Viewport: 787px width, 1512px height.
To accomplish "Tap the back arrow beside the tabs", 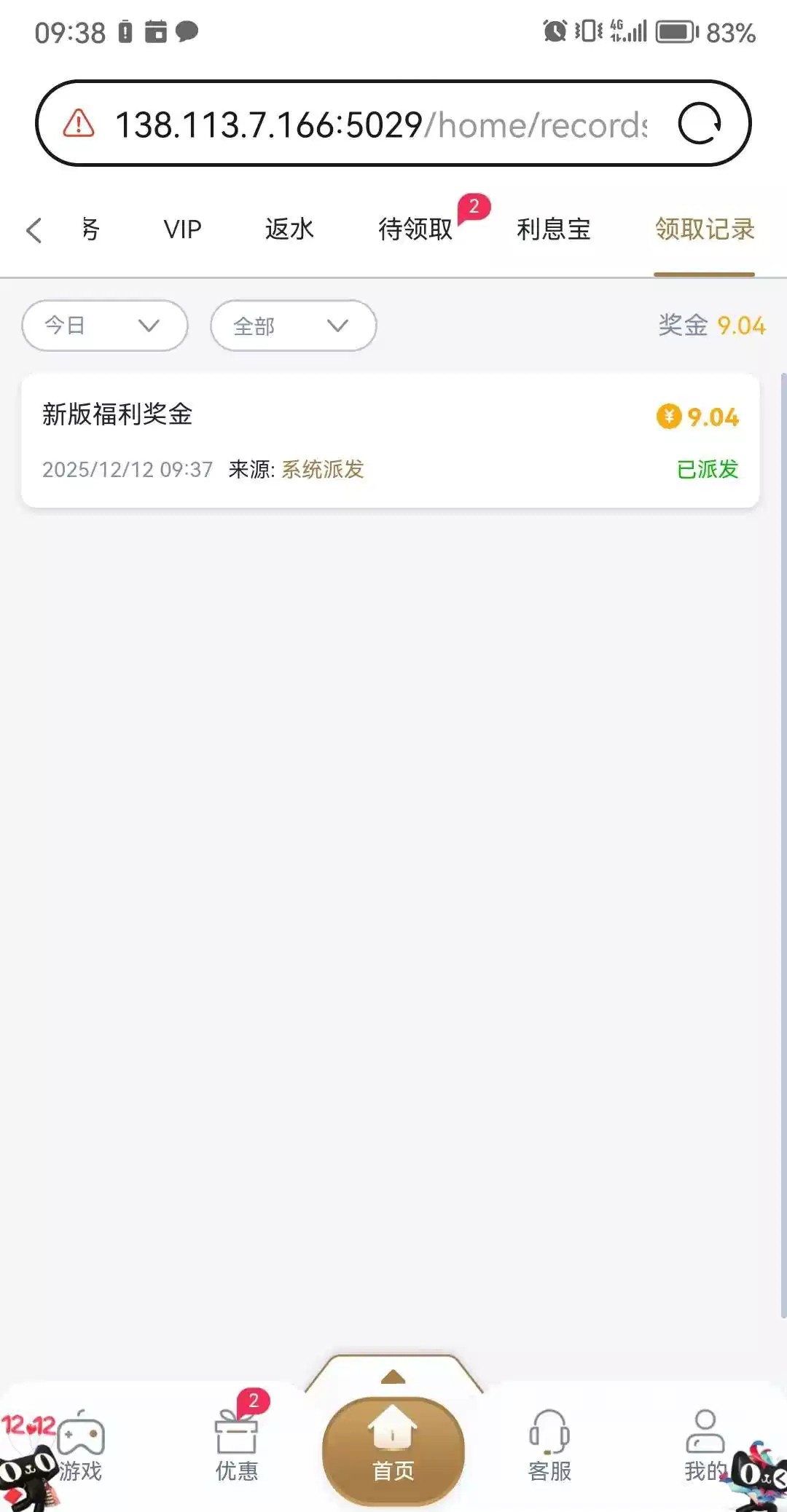I will point(34,230).
